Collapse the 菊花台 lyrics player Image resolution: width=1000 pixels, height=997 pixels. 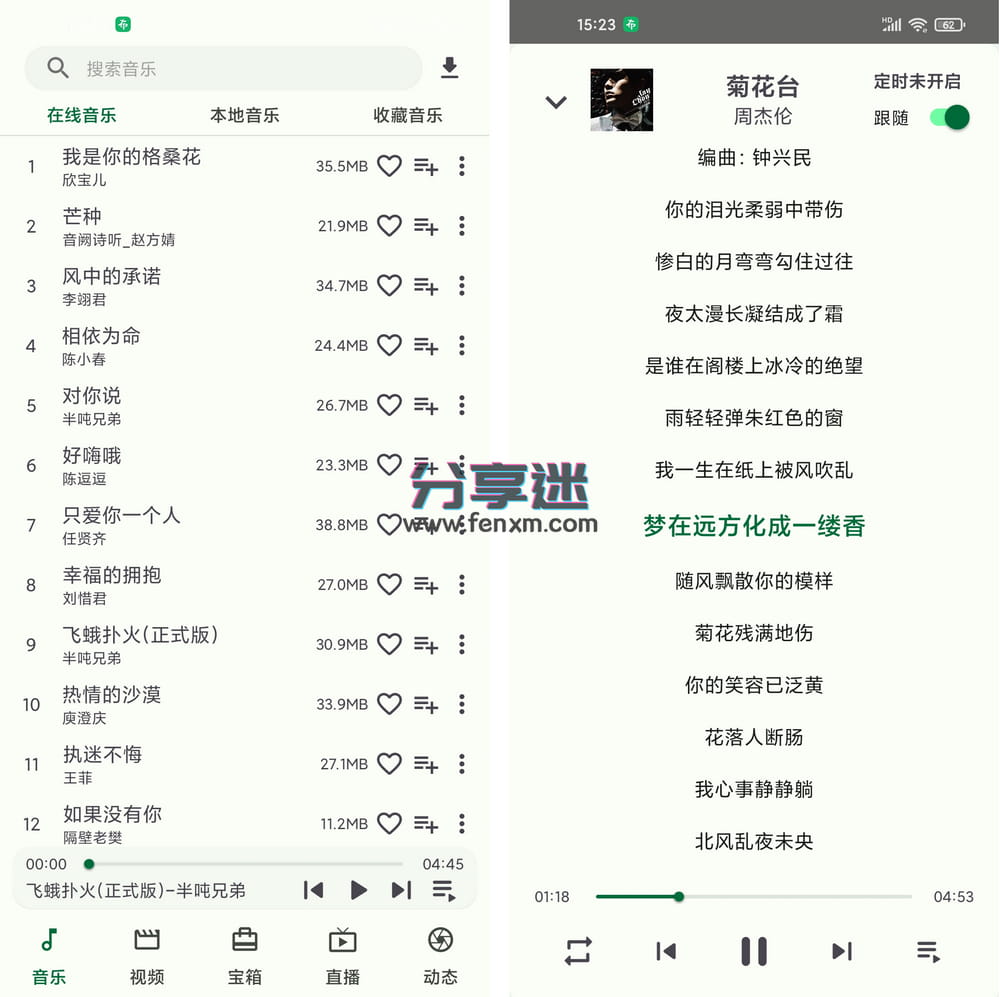pos(556,101)
